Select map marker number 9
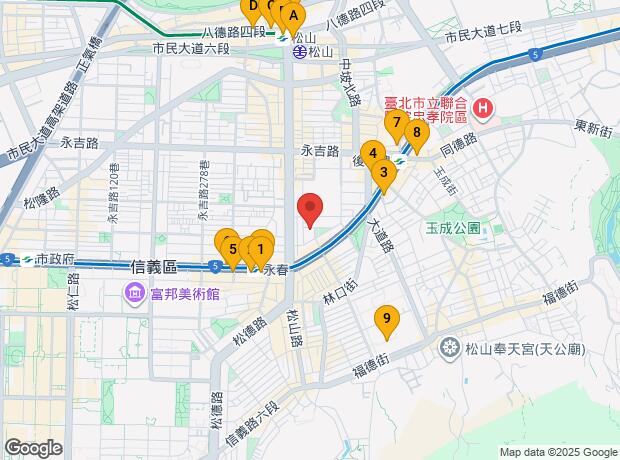 [387, 320]
